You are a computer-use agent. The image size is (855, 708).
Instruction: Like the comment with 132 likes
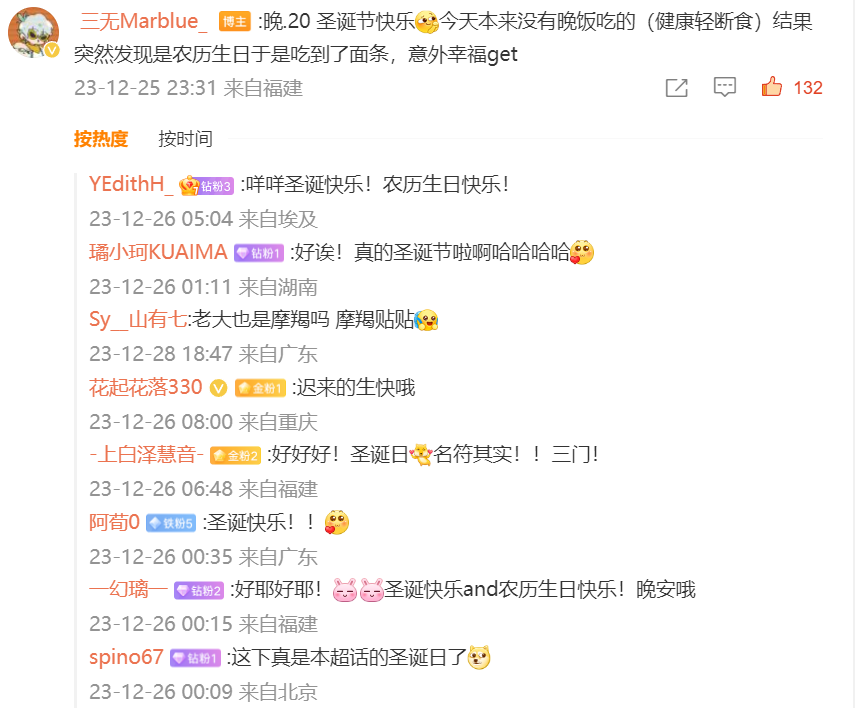click(x=772, y=88)
